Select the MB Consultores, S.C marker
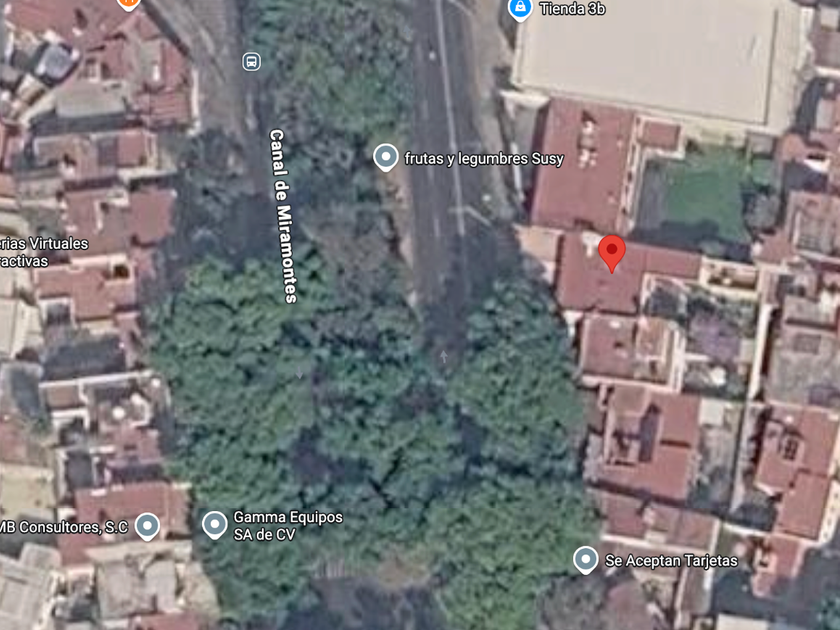This screenshot has width=840, height=630. point(148,525)
